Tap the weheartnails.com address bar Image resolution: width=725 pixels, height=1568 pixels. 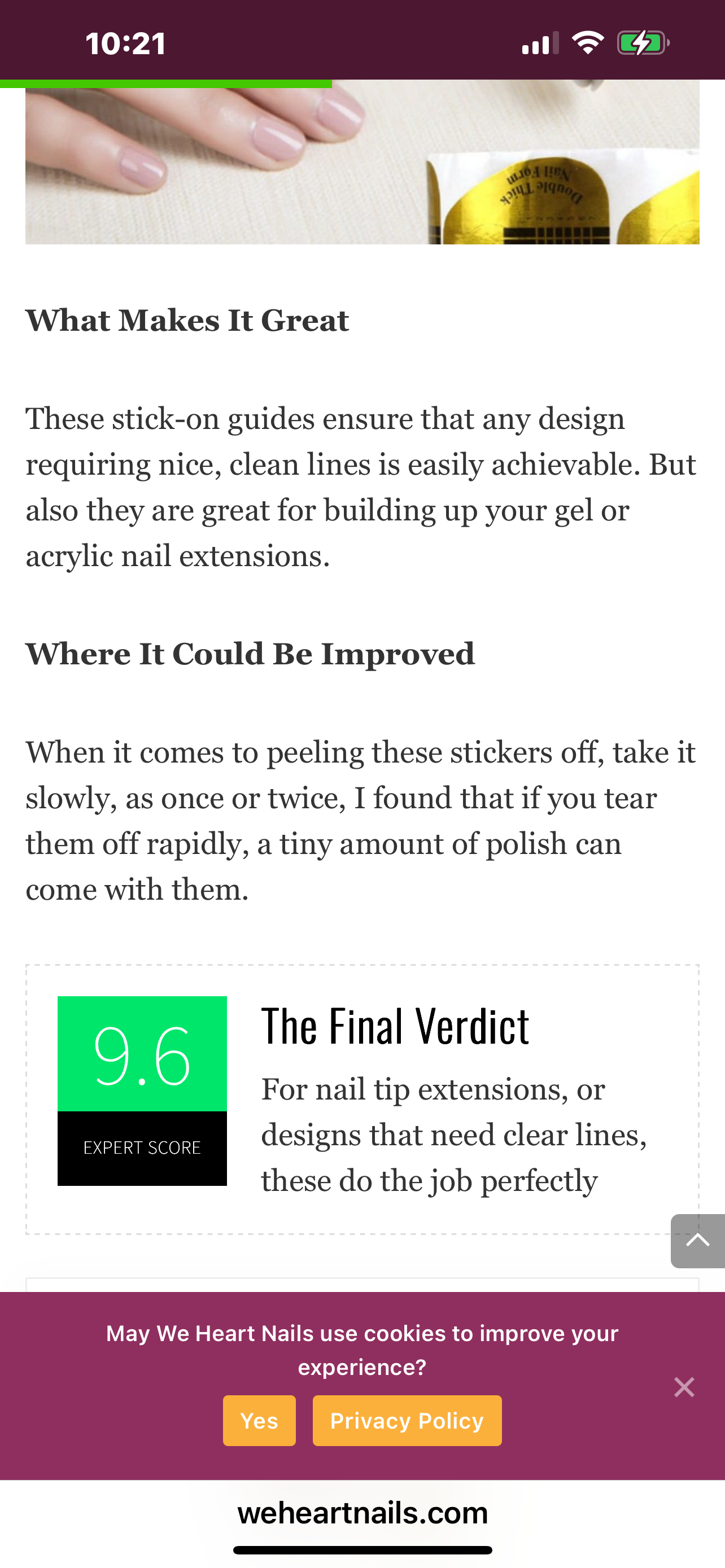[362, 1513]
